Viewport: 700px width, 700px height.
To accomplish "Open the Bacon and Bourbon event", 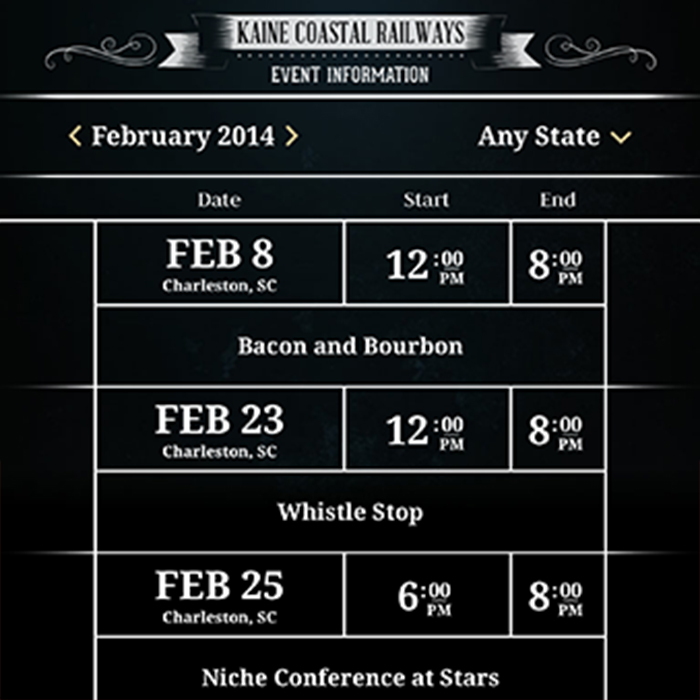I will point(350,346).
